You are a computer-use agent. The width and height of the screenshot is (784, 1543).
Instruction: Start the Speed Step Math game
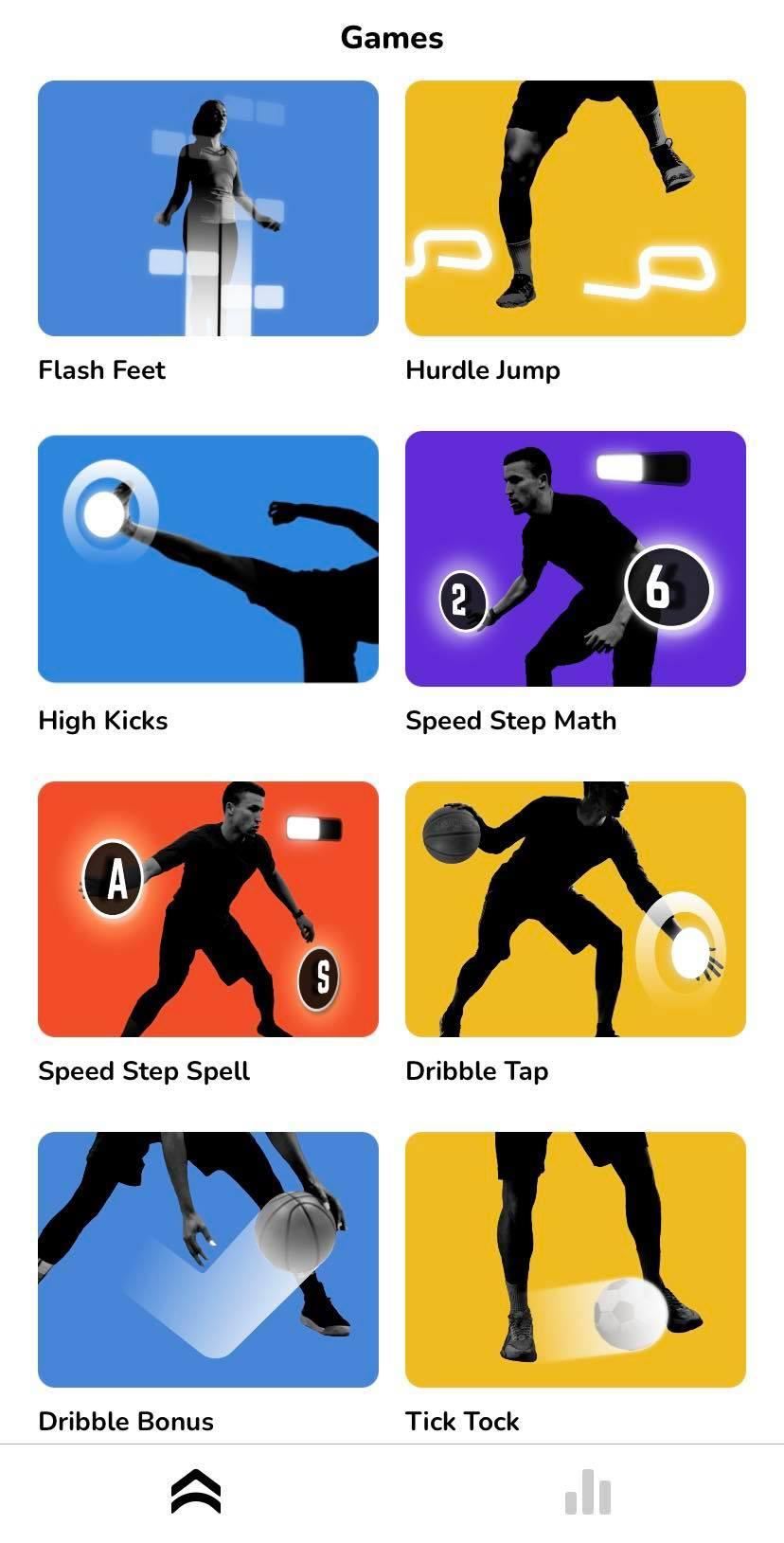click(x=575, y=559)
